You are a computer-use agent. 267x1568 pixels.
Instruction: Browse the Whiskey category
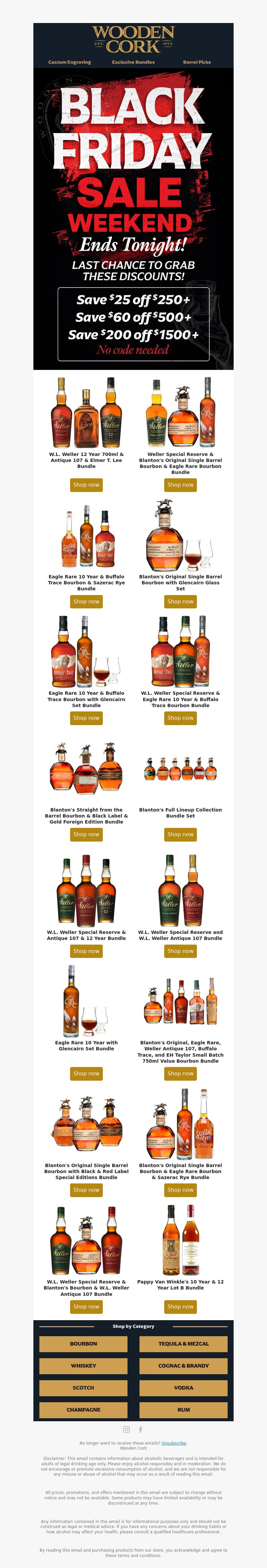click(x=83, y=1365)
